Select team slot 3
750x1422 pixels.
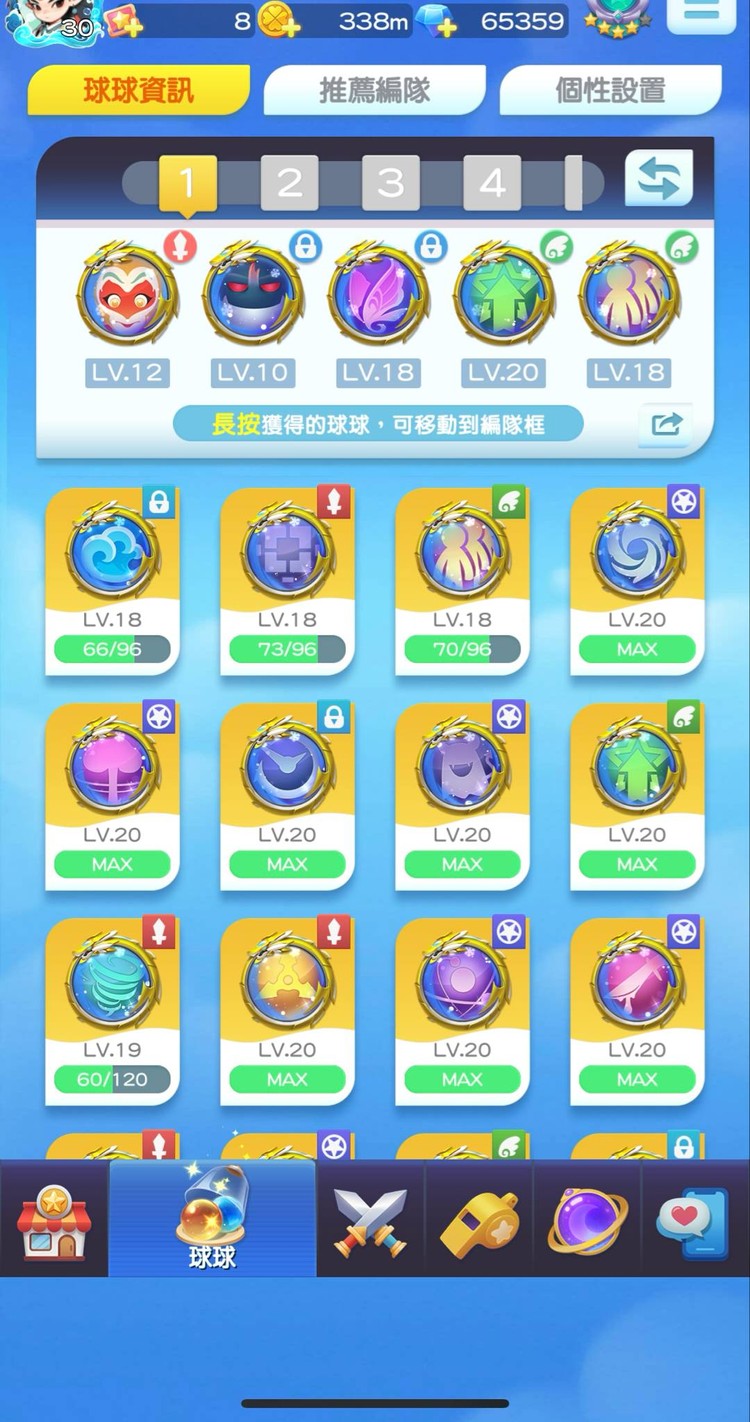(x=390, y=183)
